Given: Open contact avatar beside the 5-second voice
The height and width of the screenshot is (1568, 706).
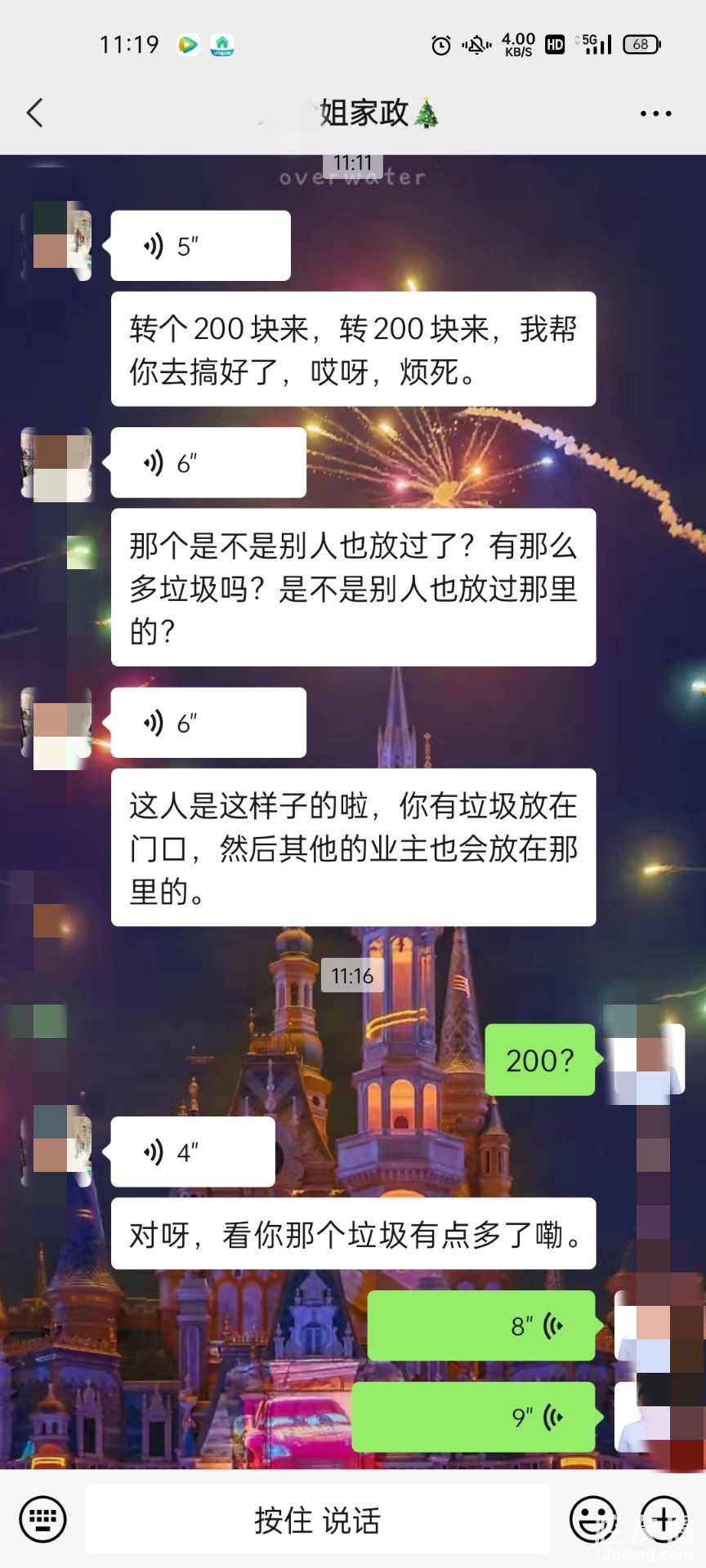Looking at the screenshot, I should point(57,242).
